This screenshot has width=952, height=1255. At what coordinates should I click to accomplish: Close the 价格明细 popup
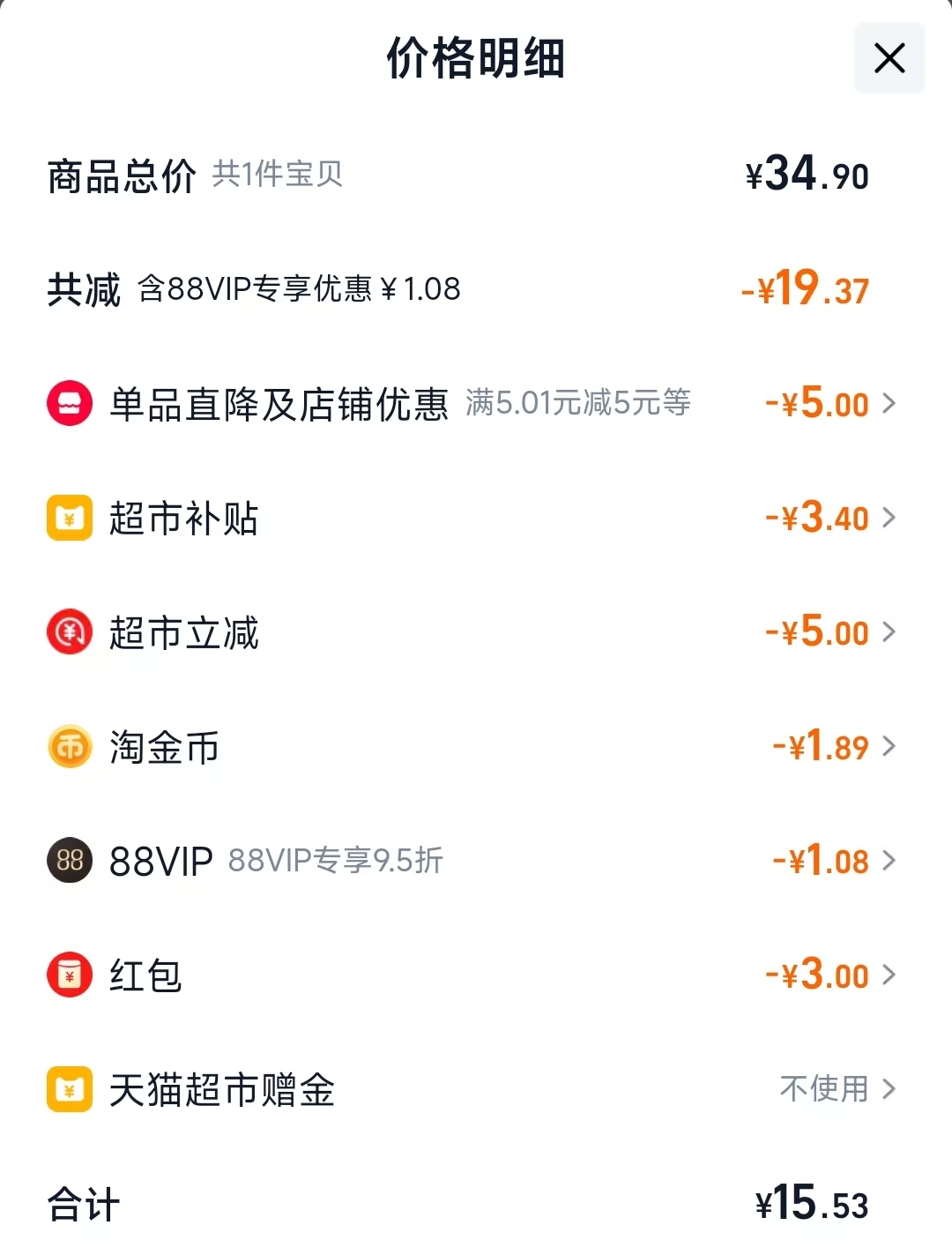pyautogui.click(x=889, y=59)
